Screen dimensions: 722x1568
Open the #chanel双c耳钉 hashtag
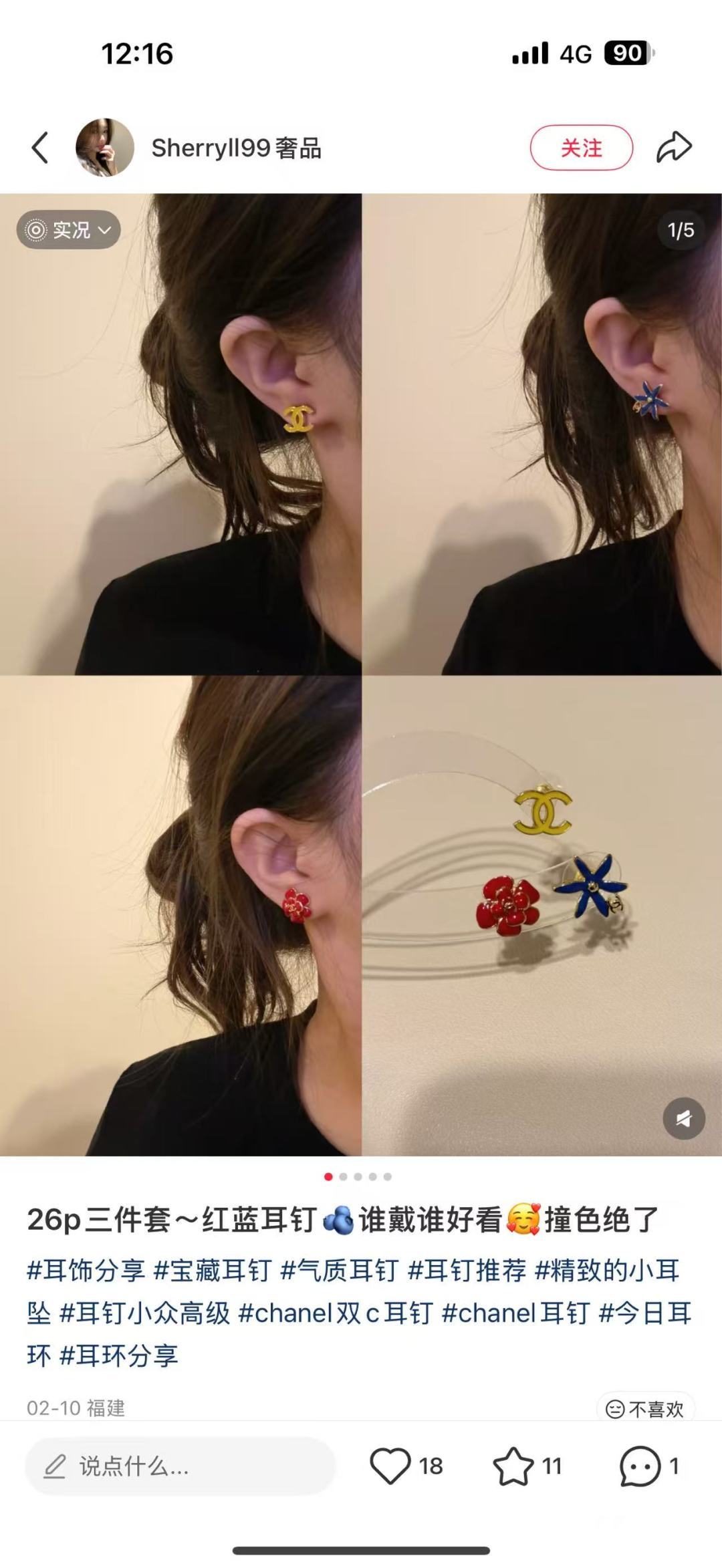336,1313
